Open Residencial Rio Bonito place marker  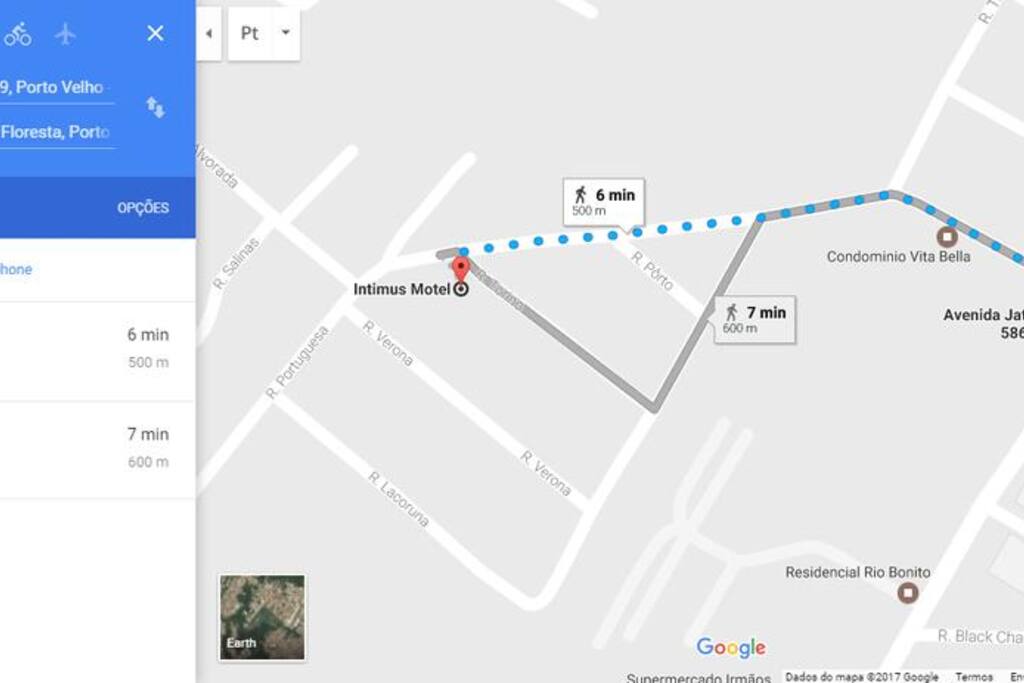[908, 593]
